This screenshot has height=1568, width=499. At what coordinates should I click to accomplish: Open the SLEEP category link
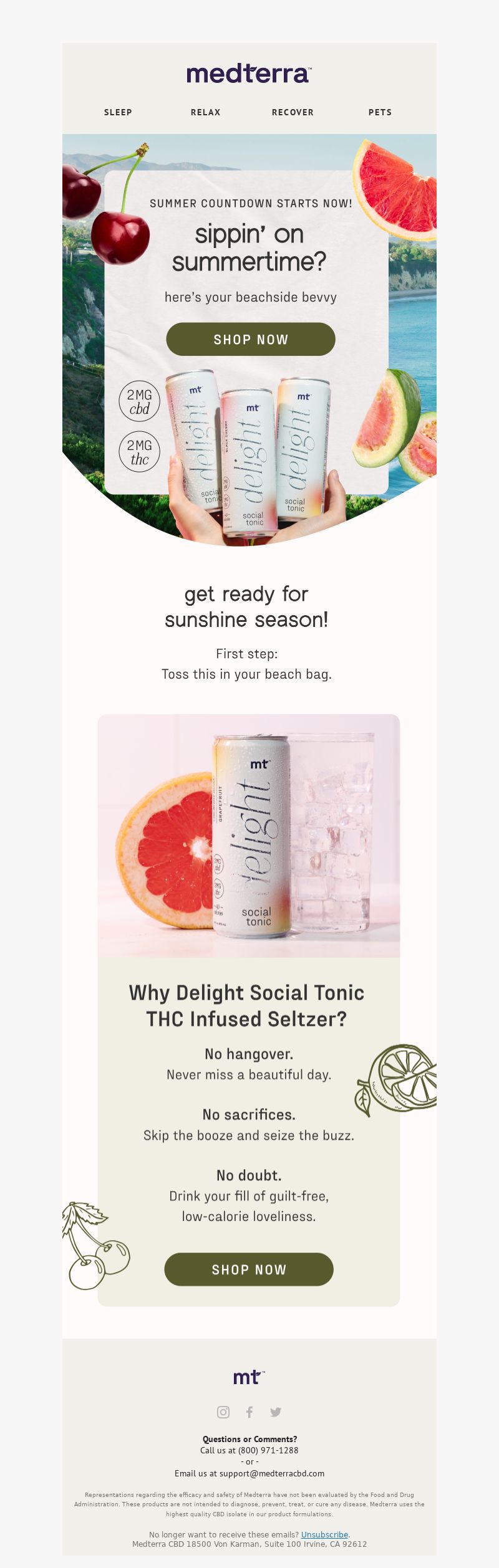click(x=118, y=112)
